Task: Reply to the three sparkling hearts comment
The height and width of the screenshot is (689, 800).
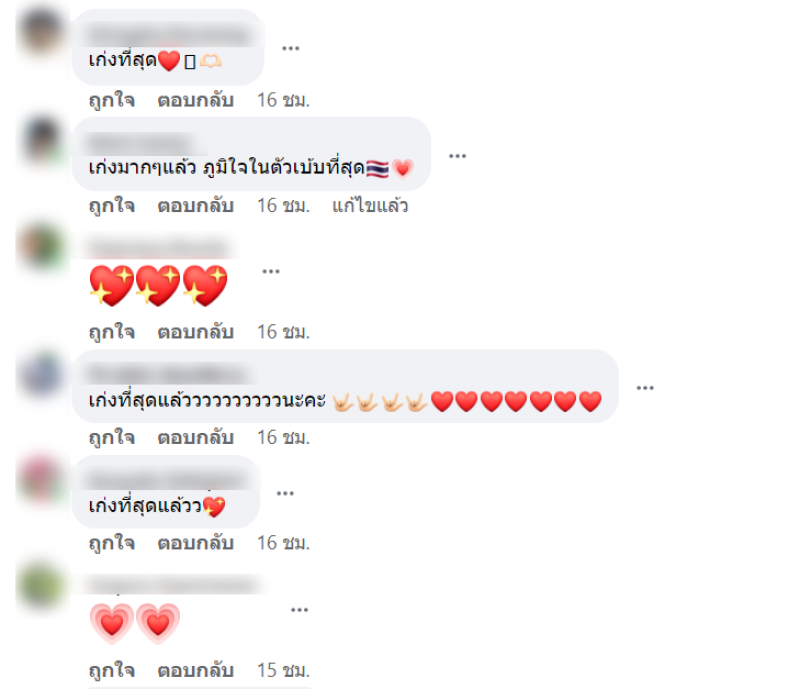Action: [195, 331]
